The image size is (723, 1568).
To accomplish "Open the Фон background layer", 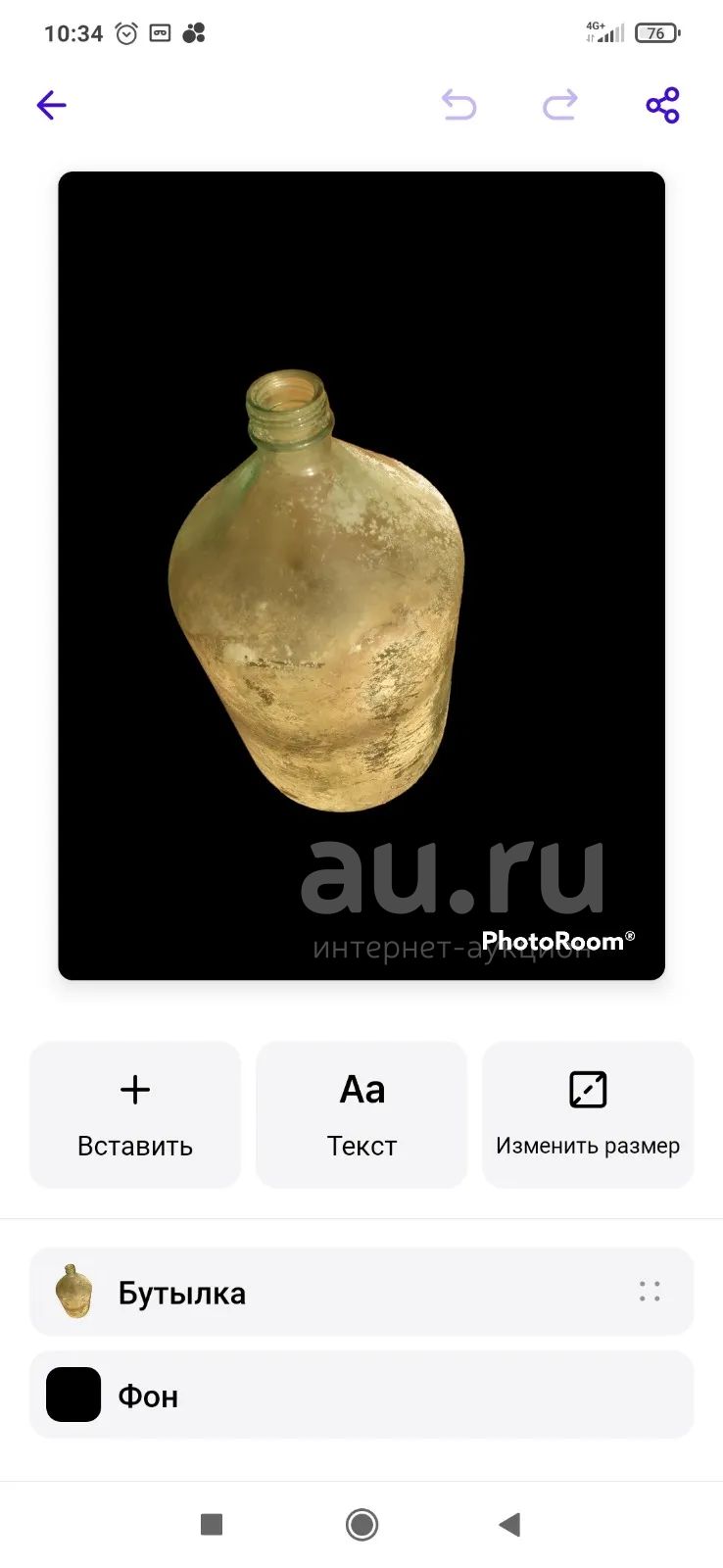I will [361, 1395].
